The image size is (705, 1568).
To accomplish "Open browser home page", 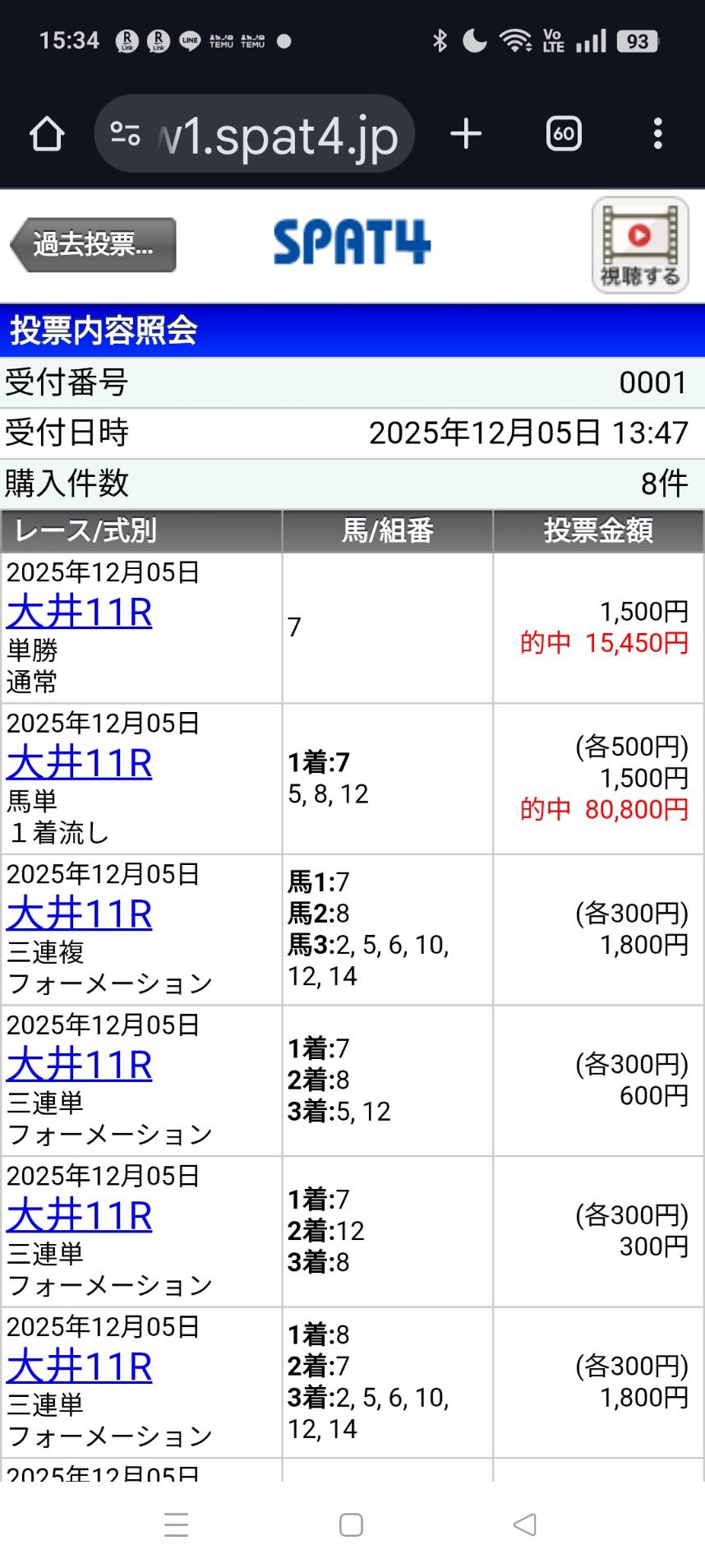I will click(47, 134).
